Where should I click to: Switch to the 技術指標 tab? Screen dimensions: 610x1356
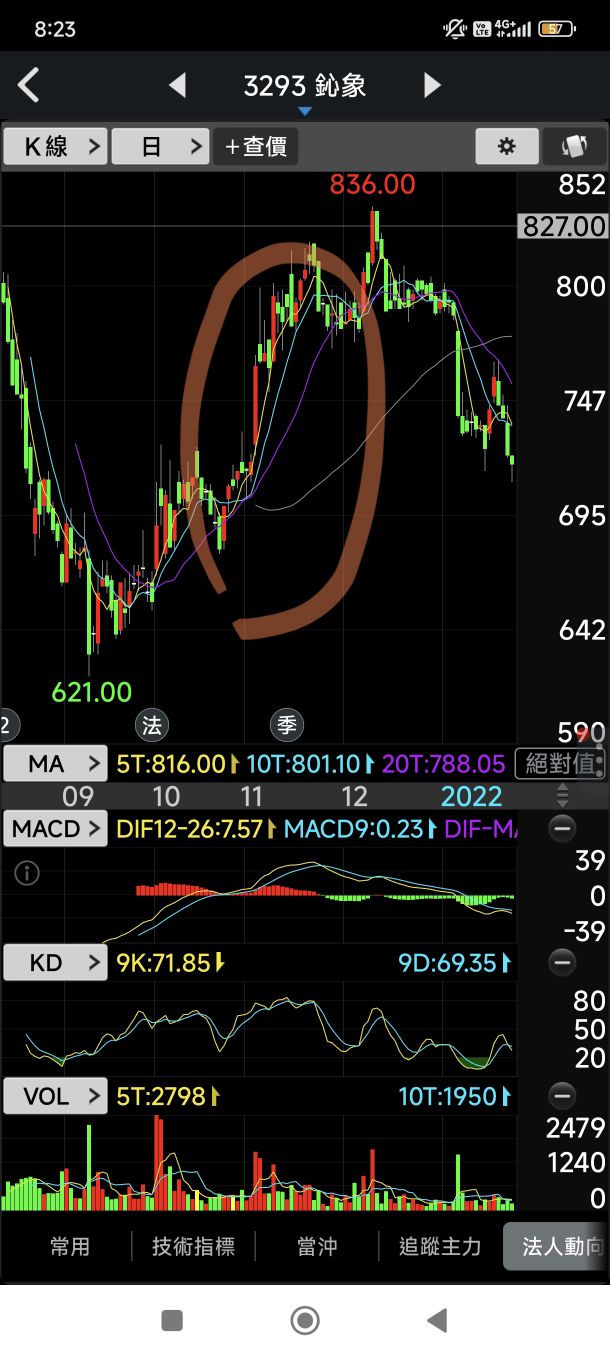(x=193, y=1246)
